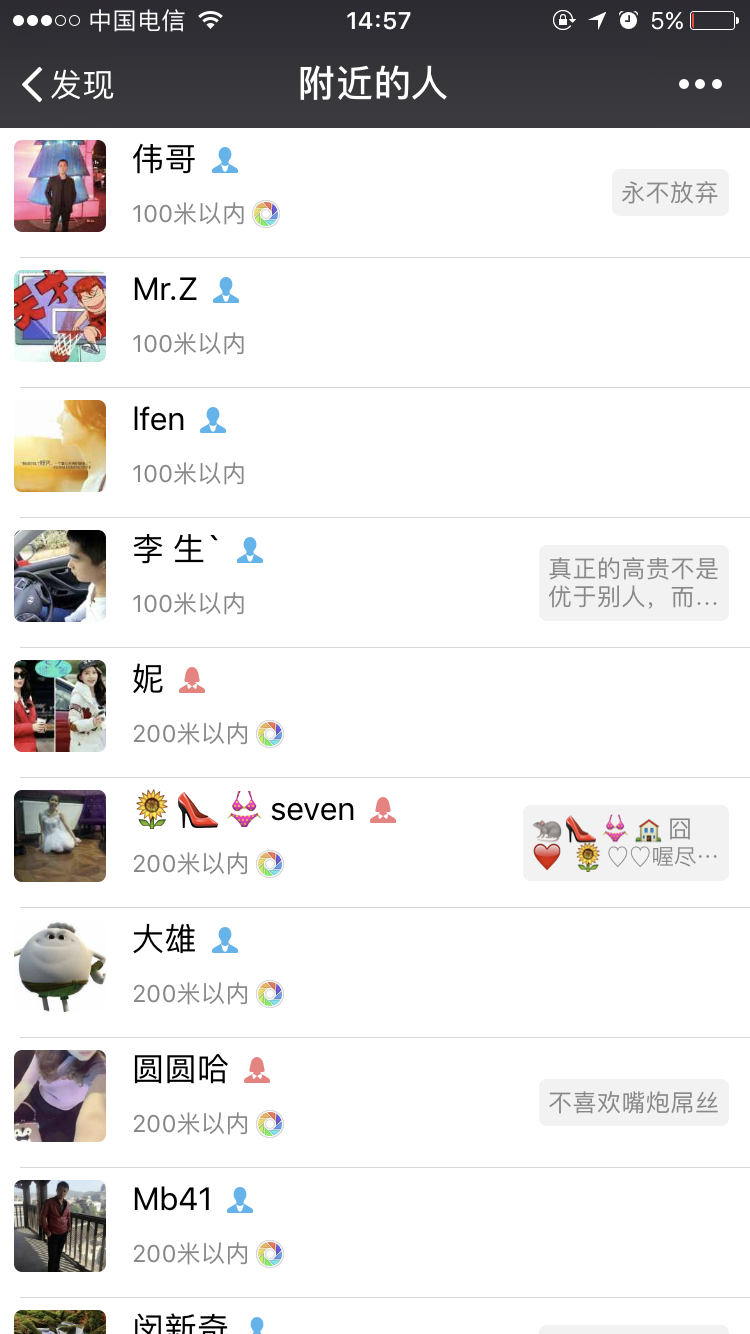750x1334 pixels.
Task: Select the user named lfen
Action: click(158, 420)
